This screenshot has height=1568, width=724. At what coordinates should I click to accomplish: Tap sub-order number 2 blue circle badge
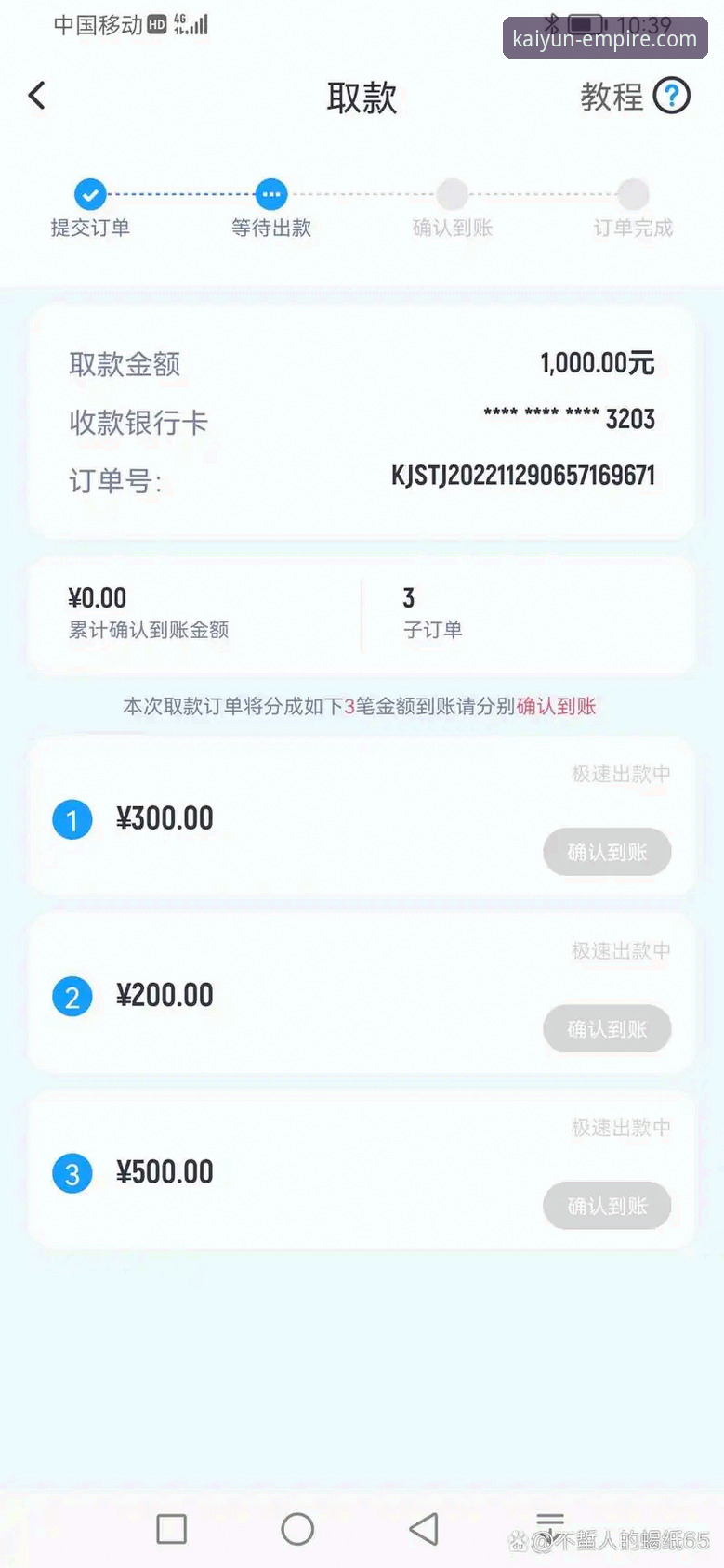point(72,996)
